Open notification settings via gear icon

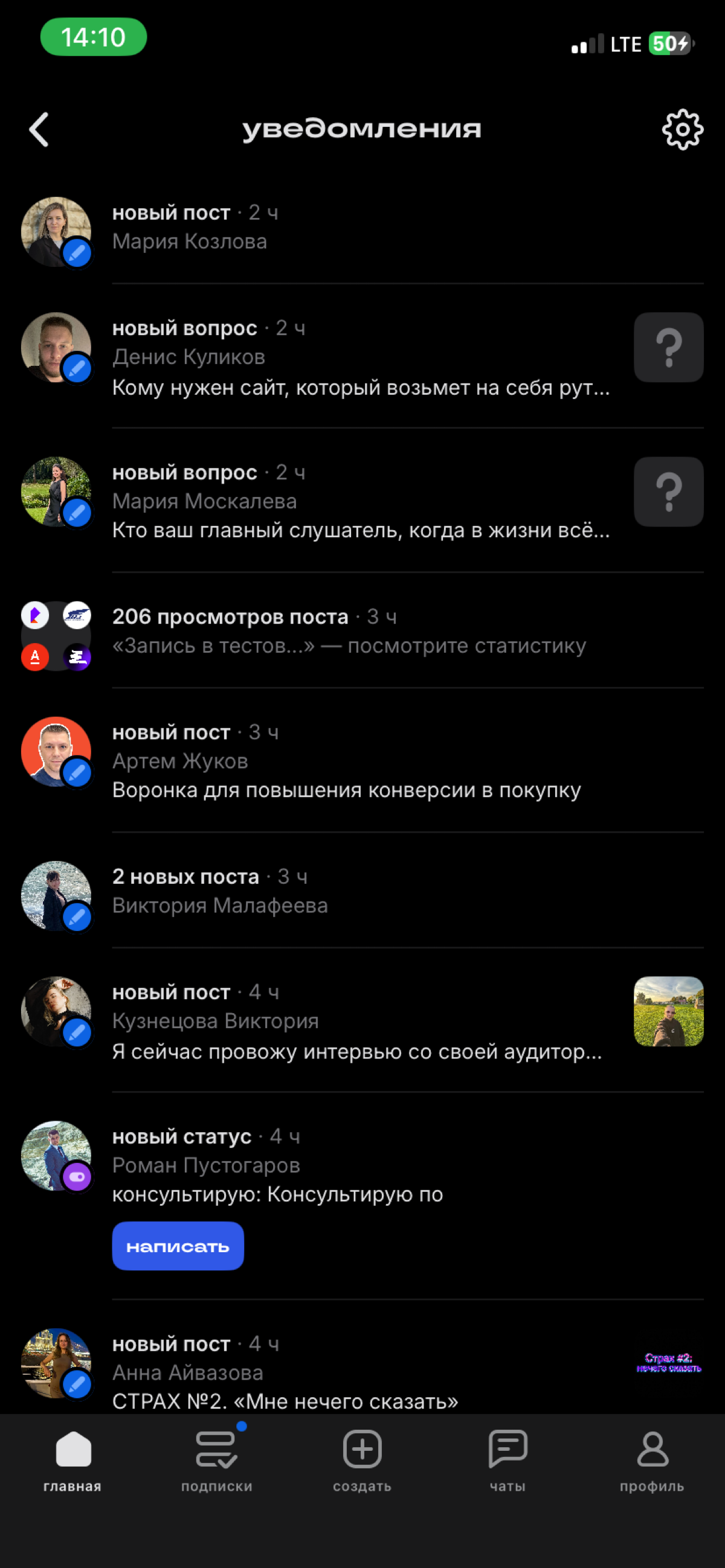[681, 129]
